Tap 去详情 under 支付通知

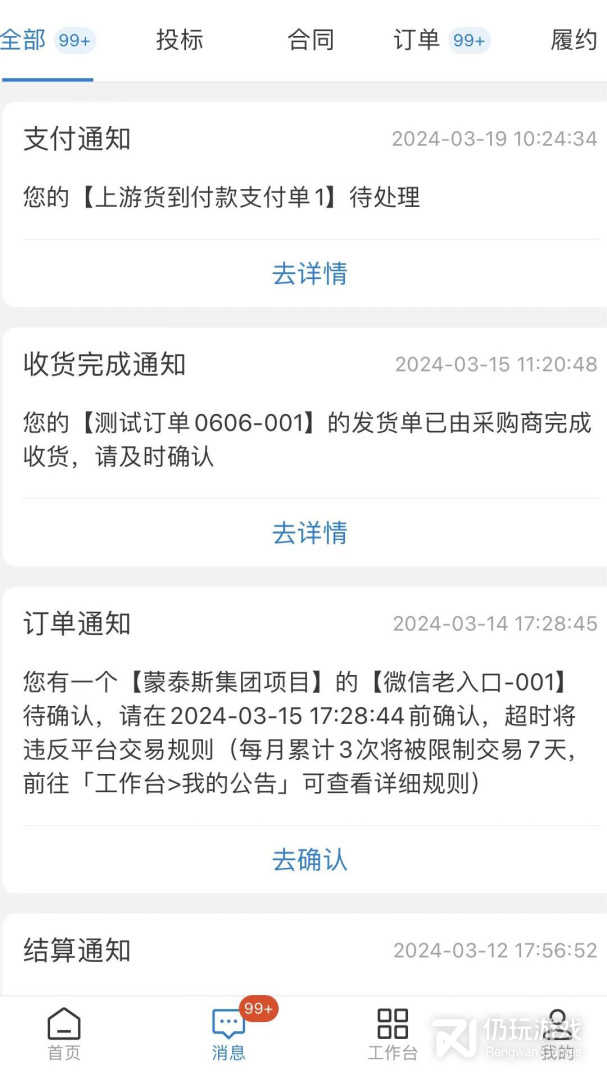[x=309, y=273]
